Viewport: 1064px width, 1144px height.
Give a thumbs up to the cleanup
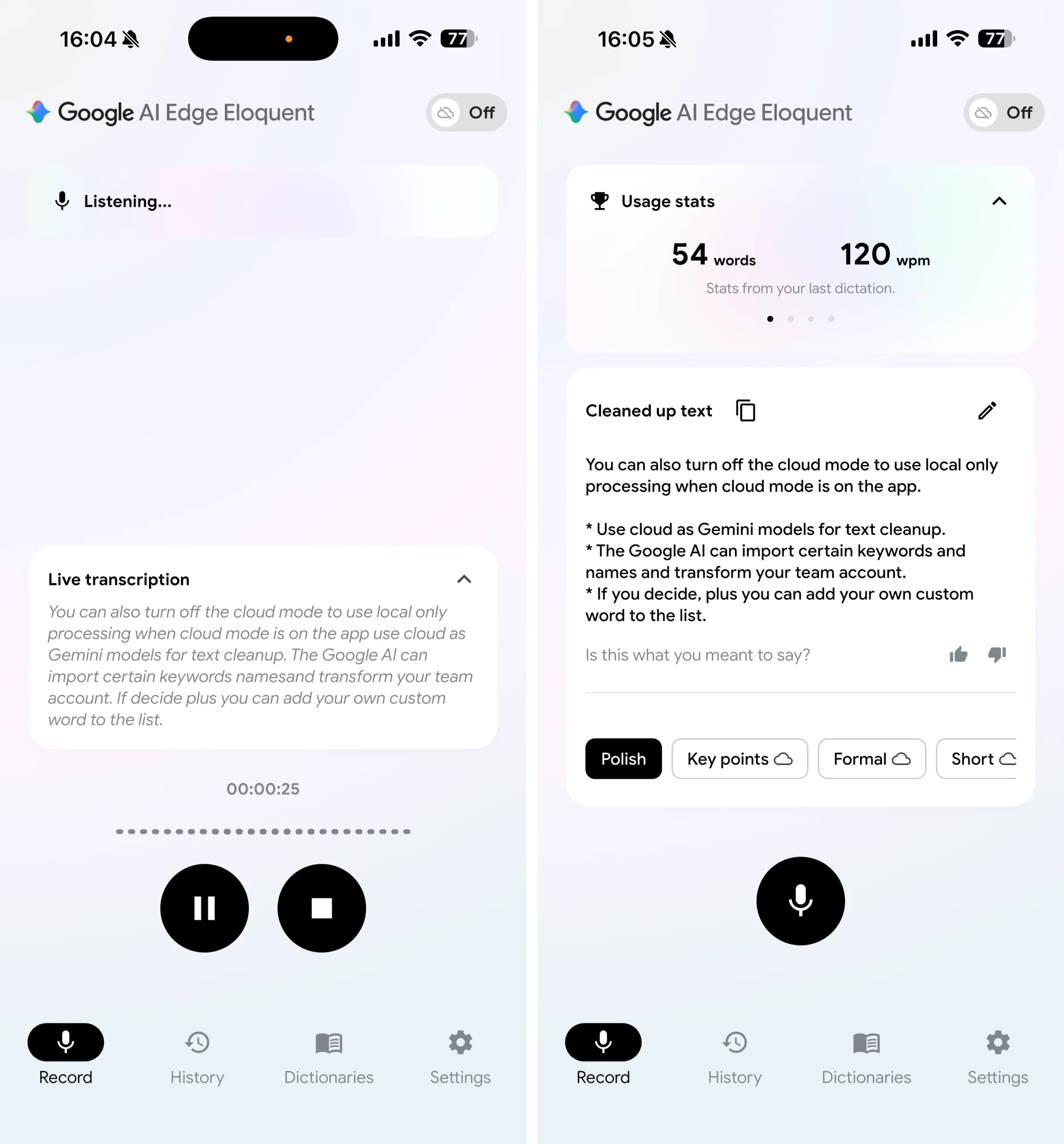[x=958, y=654]
